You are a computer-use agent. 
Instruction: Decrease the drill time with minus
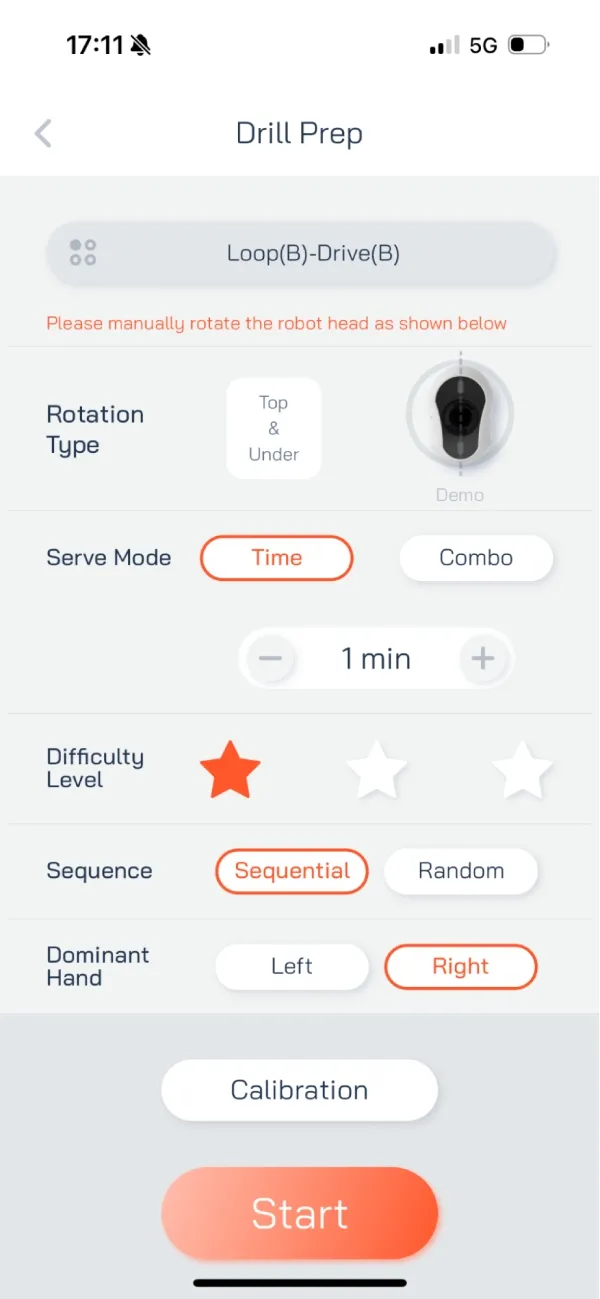(271, 659)
